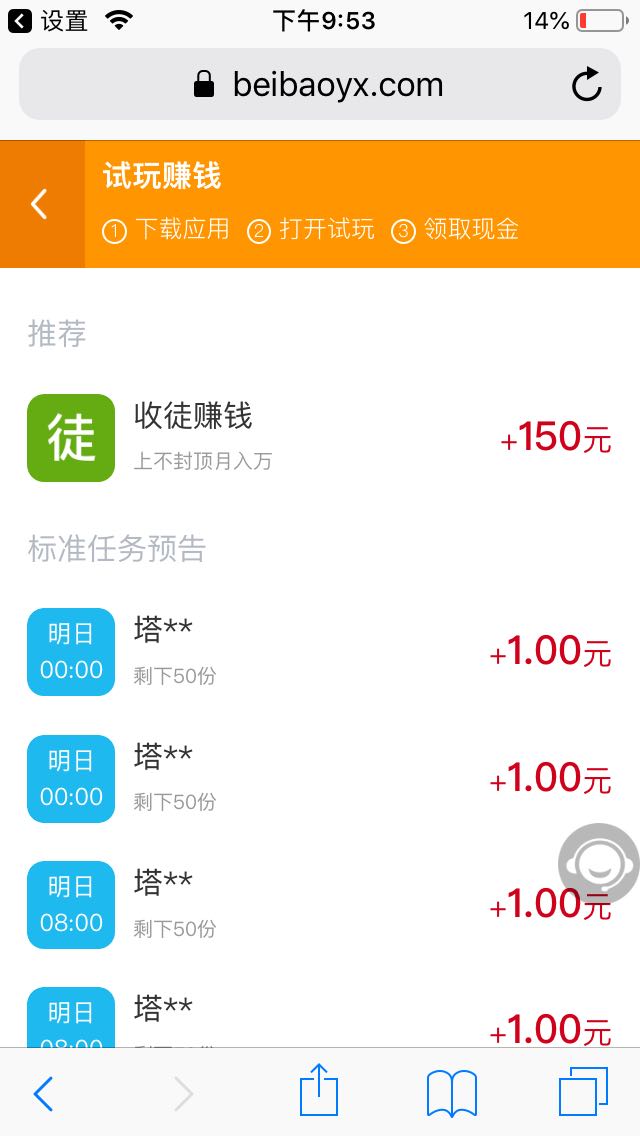Return to 设置 via status bar
640x1136 pixels.
coord(48,20)
